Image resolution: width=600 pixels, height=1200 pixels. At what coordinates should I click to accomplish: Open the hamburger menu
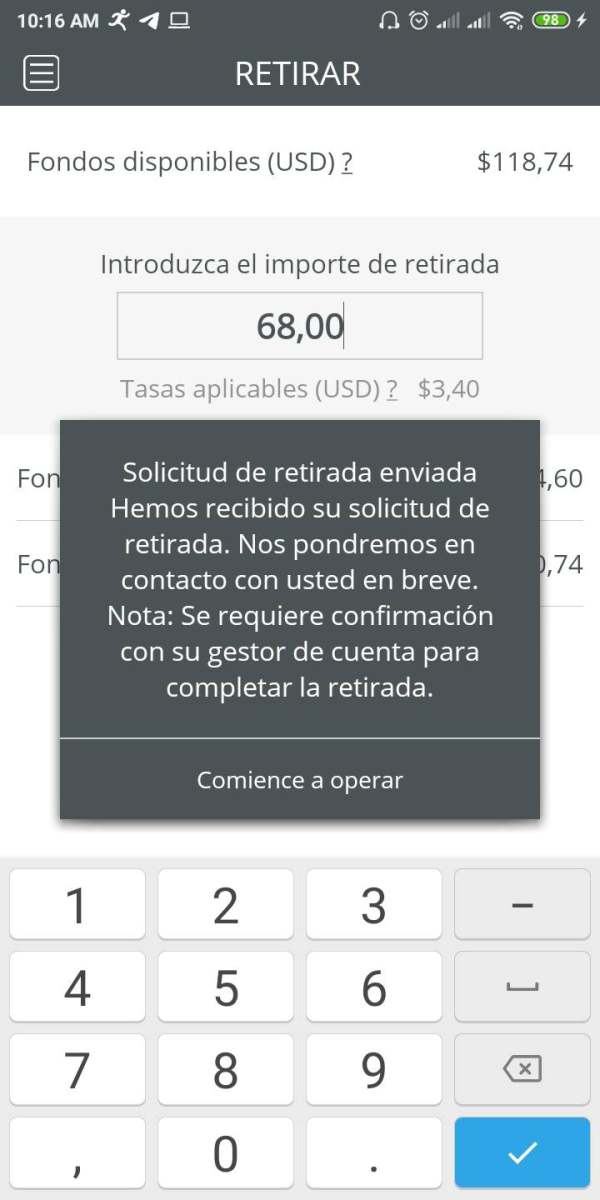click(x=41, y=73)
